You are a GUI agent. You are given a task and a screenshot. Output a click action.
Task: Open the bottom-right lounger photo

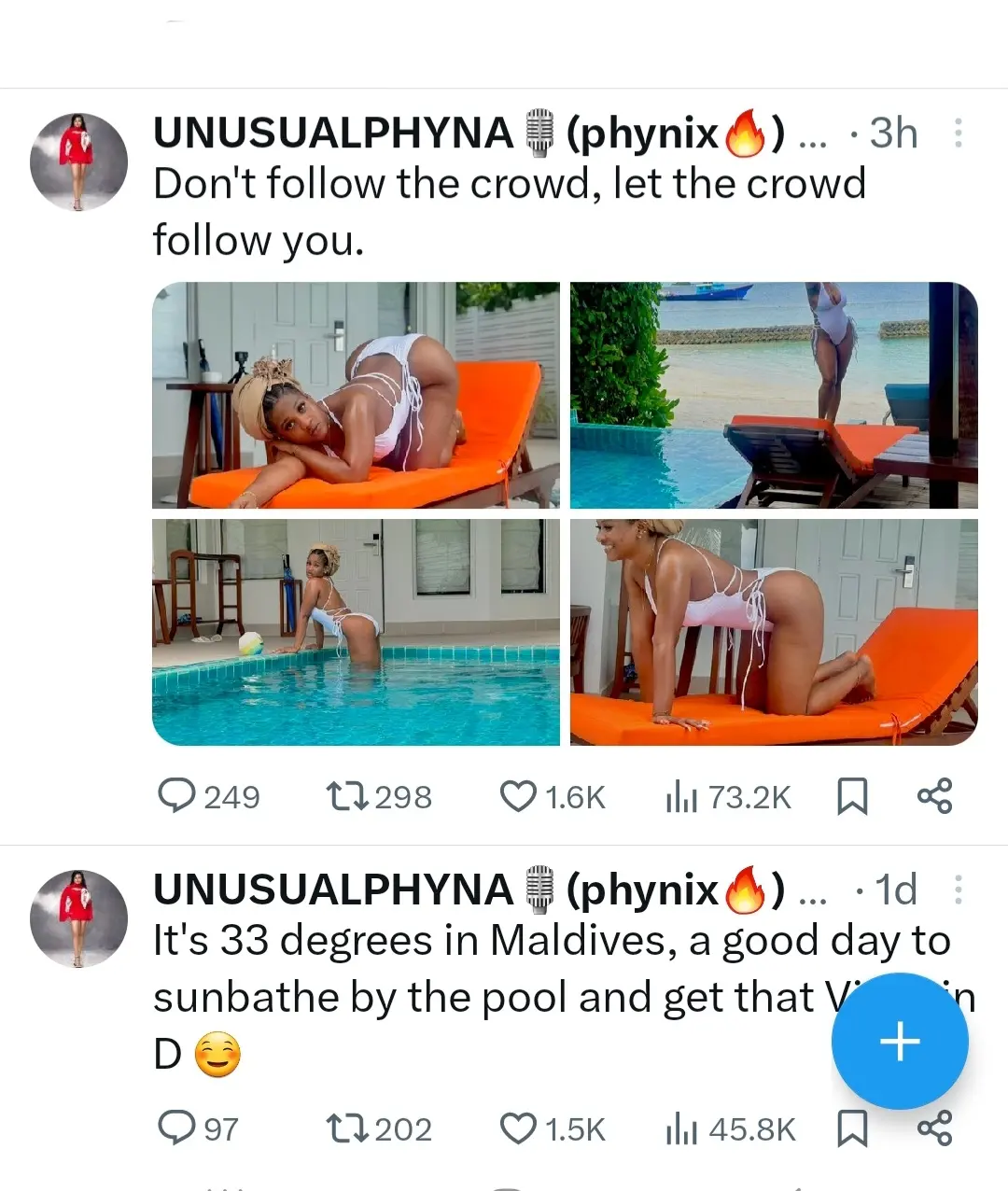[774, 632]
